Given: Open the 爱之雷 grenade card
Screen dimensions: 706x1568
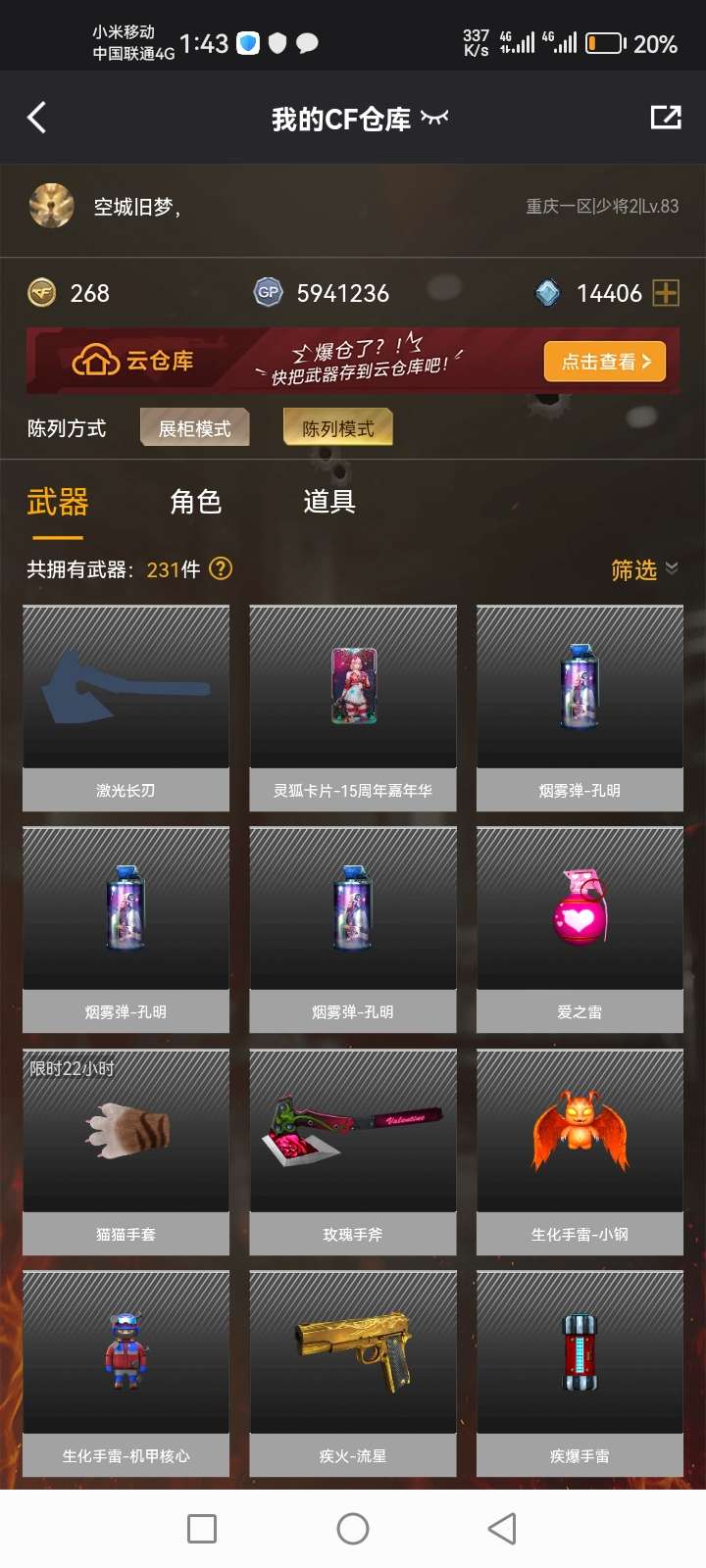Looking at the screenshot, I should [x=580, y=929].
